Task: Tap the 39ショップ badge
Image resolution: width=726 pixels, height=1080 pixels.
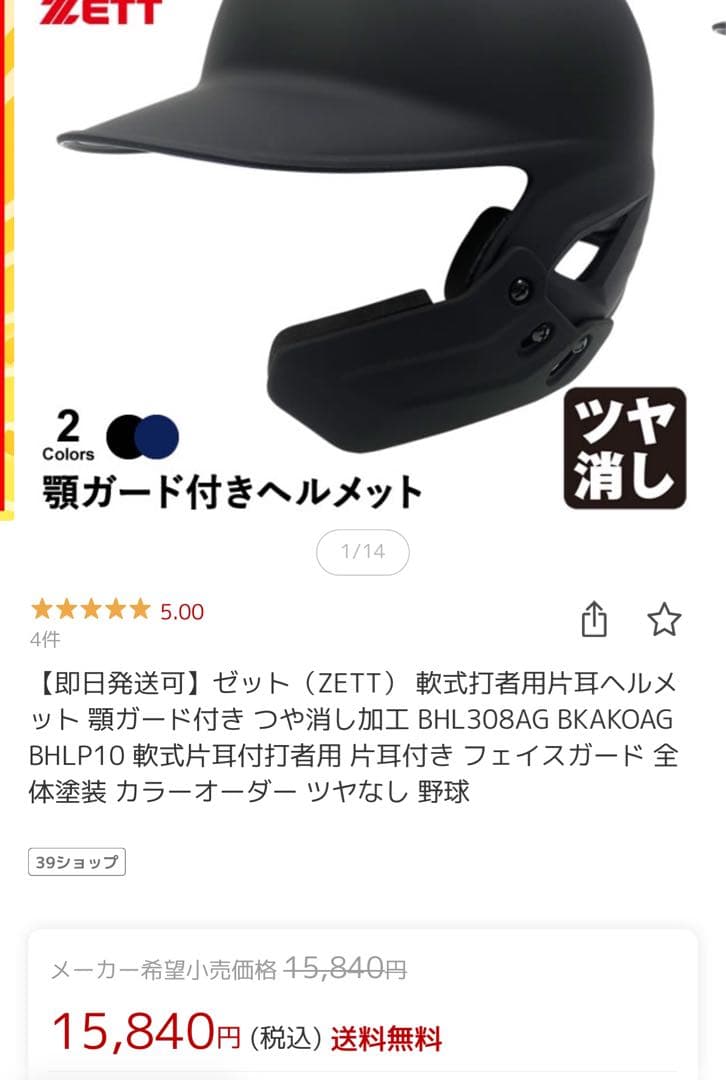Action: pyautogui.click(x=77, y=861)
